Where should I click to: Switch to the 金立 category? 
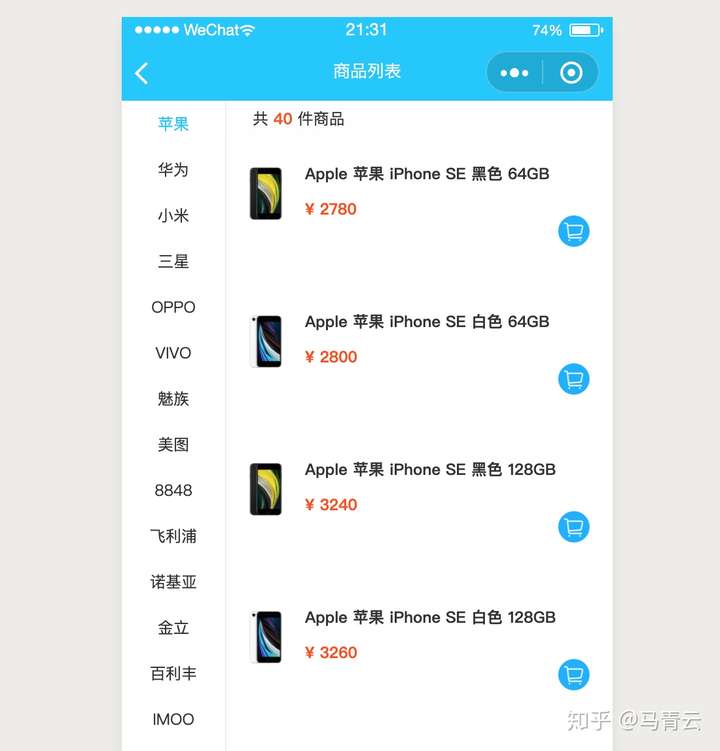pyautogui.click(x=173, y=628)
